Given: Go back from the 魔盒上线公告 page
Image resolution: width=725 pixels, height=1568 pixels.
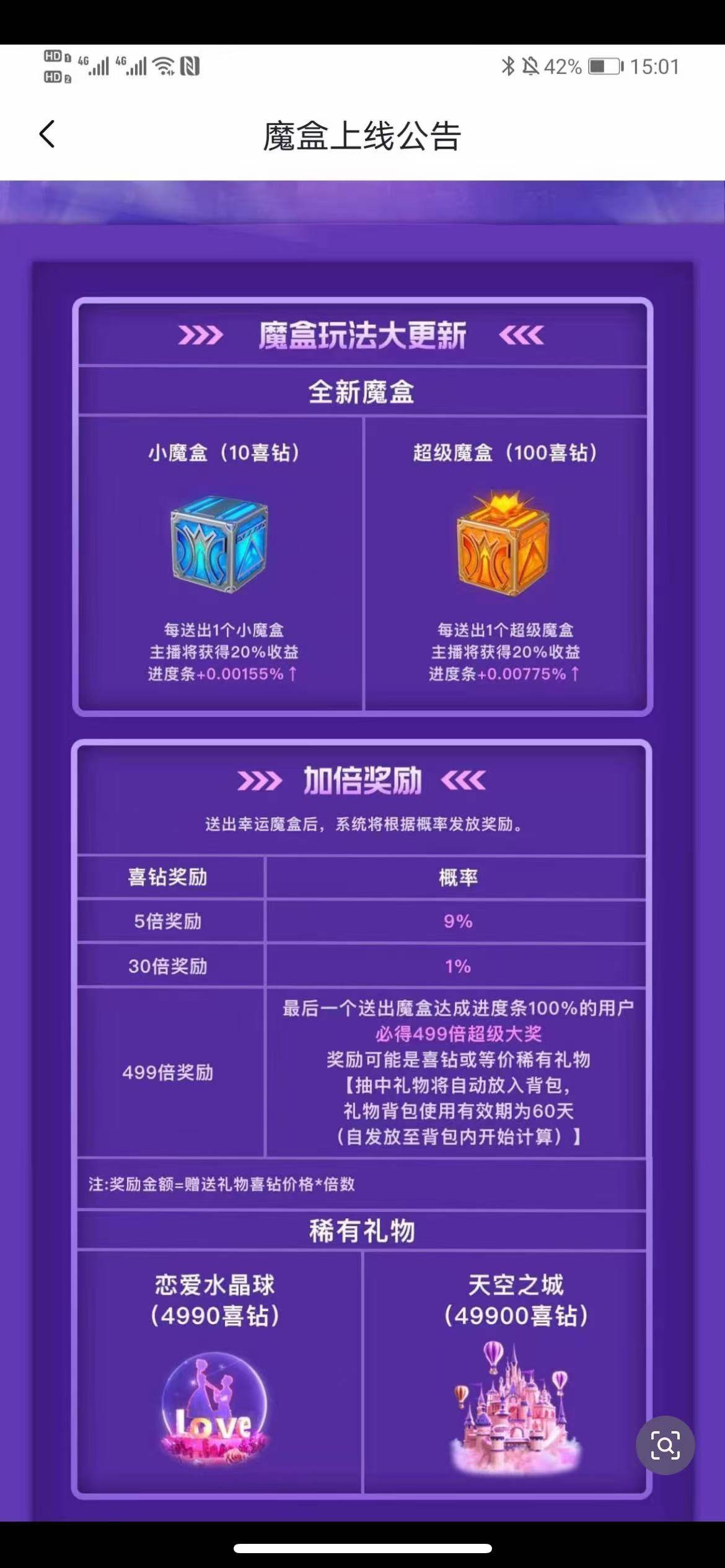Looking at the screenshot, I should pyautogui.click(x=47, y=134).
